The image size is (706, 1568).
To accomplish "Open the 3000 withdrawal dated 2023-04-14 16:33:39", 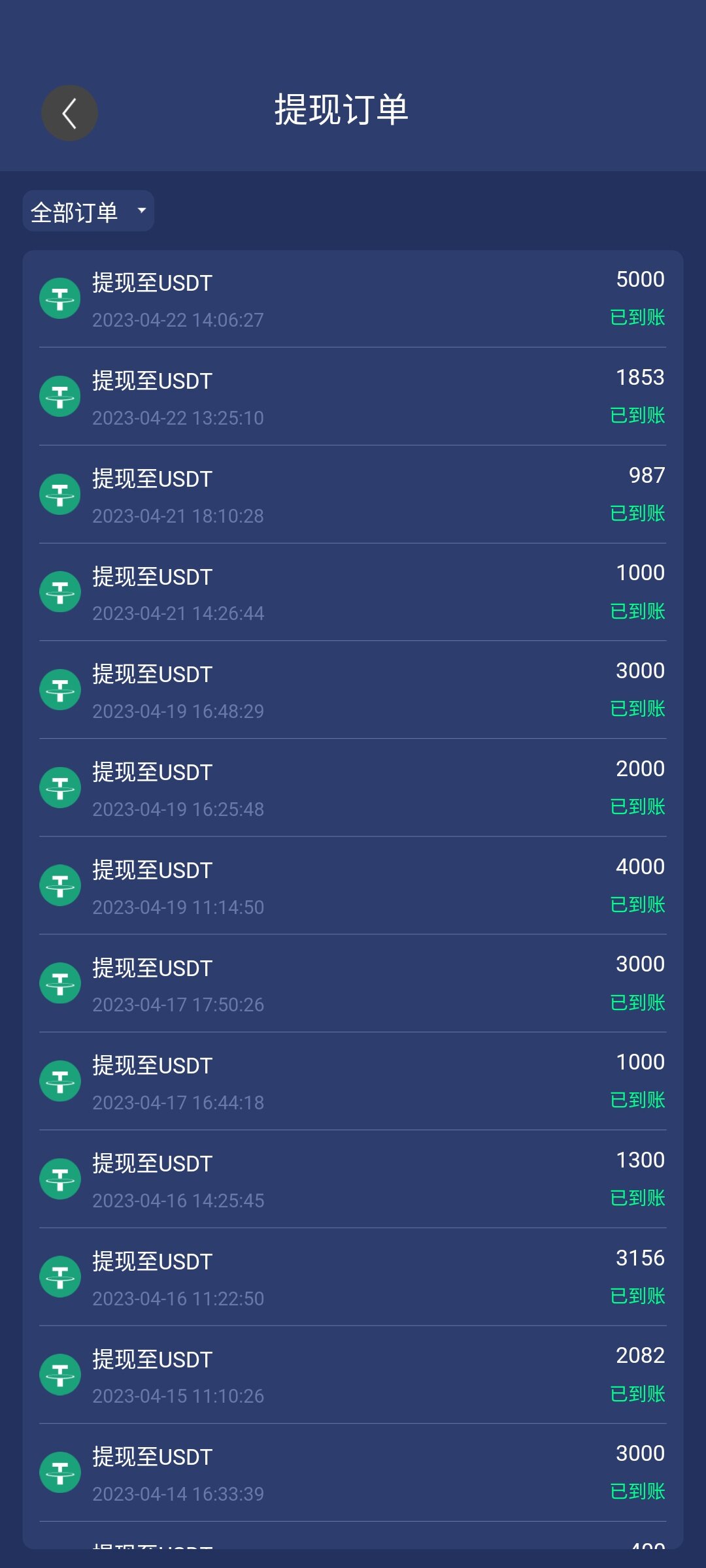I will [353, 1473].
